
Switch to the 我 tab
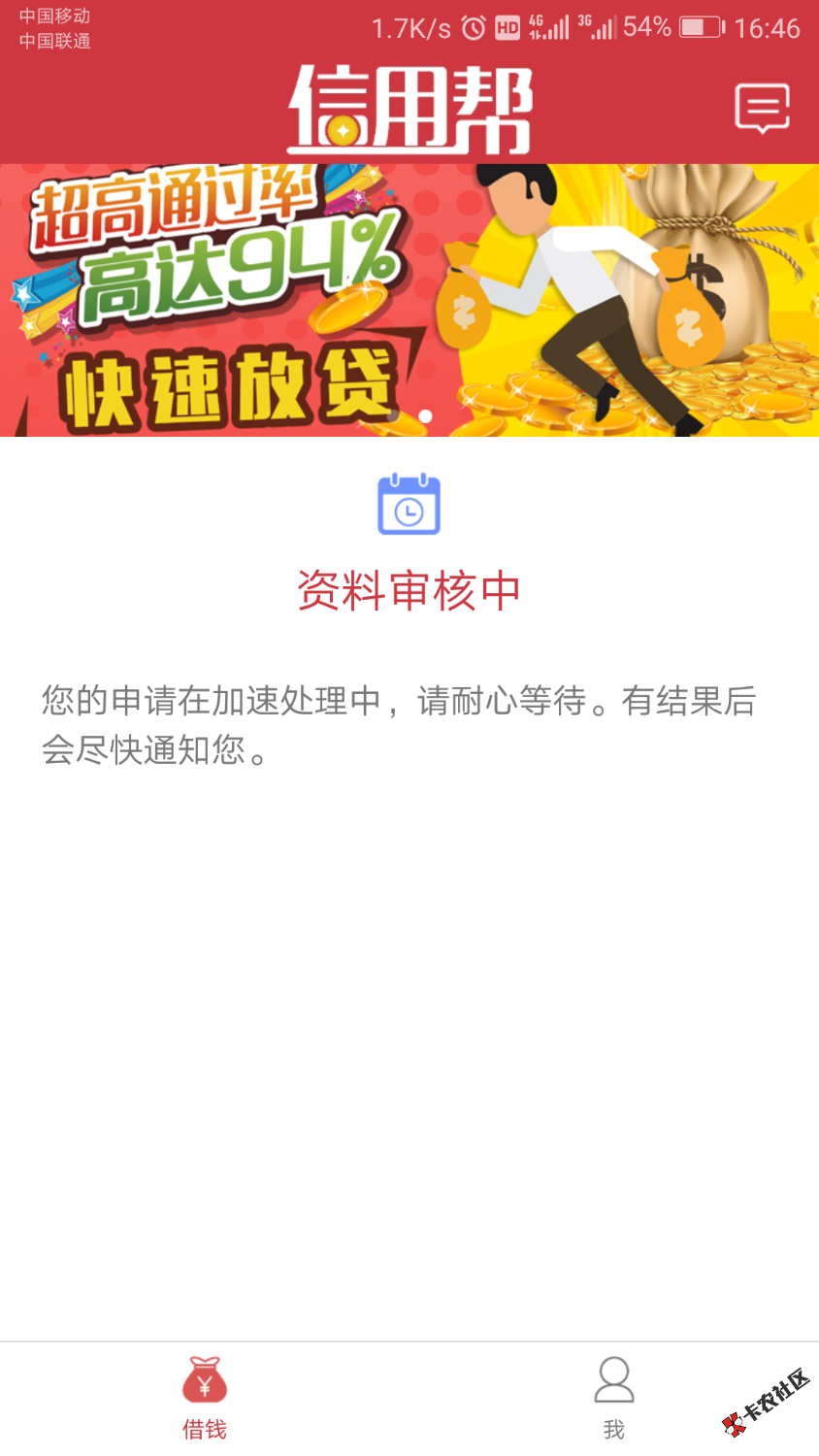[613, 1398]
